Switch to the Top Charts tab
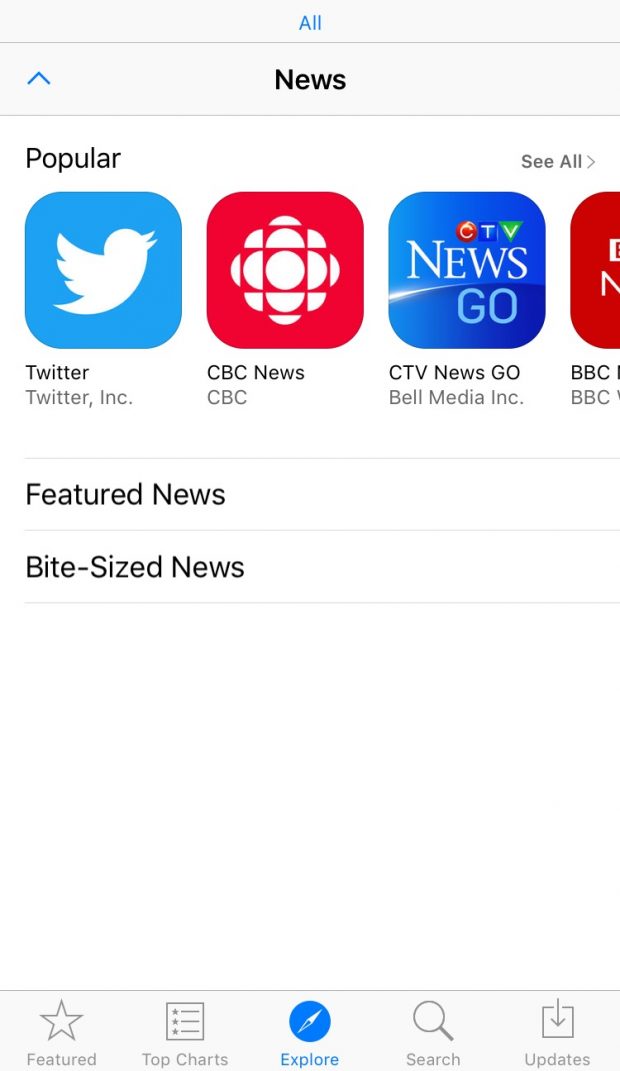The image size is (620, 1071). (185, 1033)
